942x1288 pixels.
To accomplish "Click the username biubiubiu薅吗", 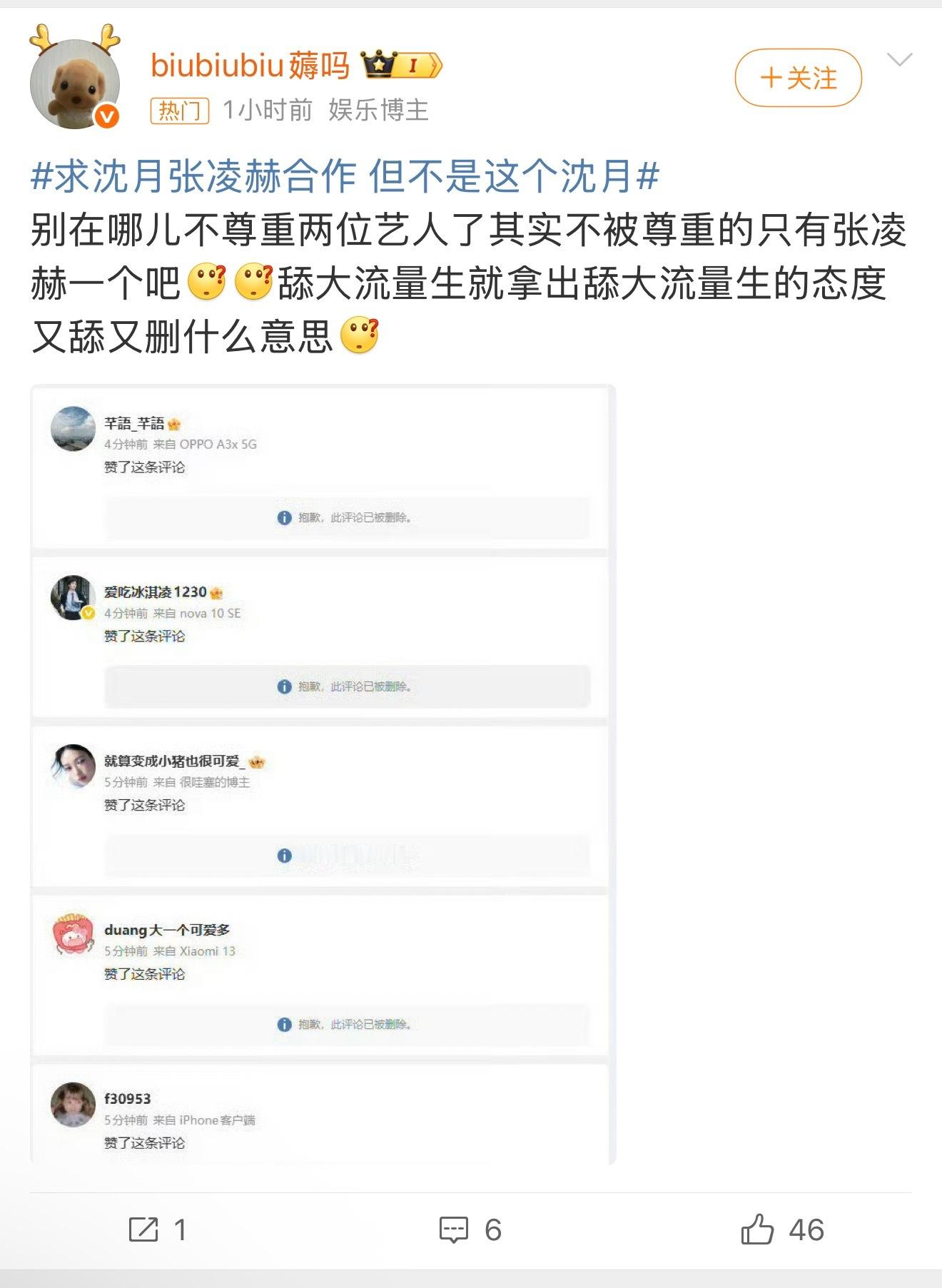I will point(250,64).
